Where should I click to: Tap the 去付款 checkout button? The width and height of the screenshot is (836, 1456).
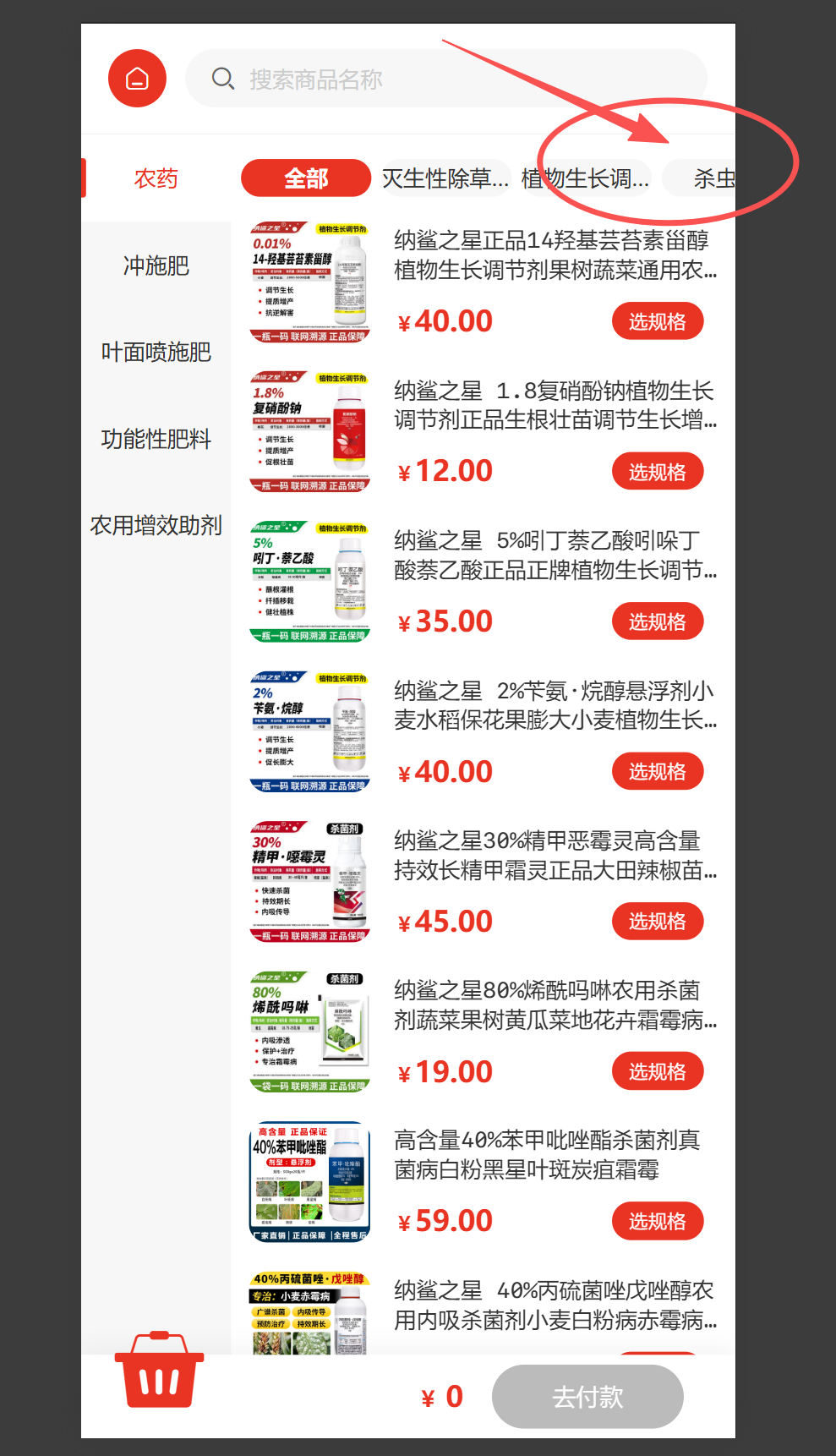pyautogui.click(x=587, y=1397)
